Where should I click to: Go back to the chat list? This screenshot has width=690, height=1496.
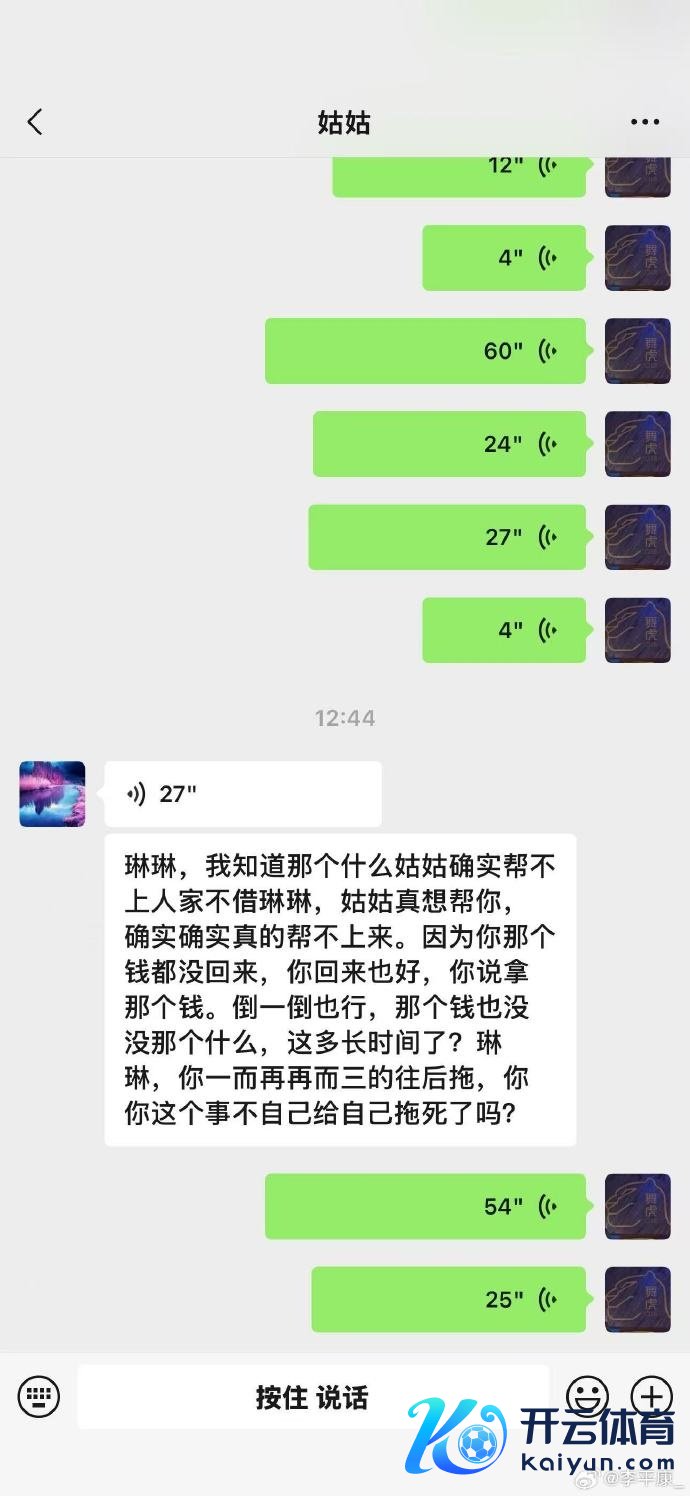click(35, 122)
